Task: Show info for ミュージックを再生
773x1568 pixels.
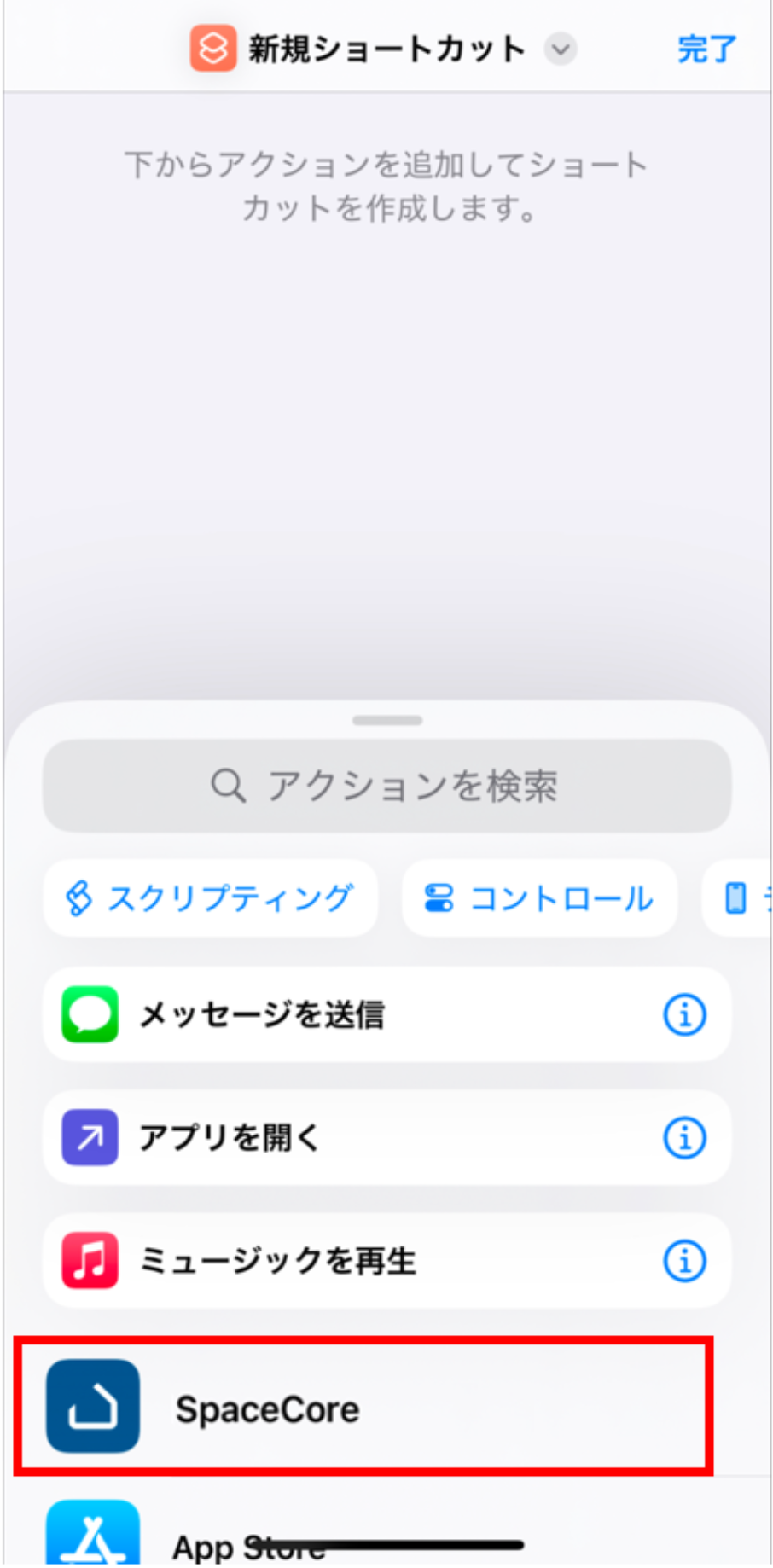Action: pyautogui.click(x=684, y=1261)
